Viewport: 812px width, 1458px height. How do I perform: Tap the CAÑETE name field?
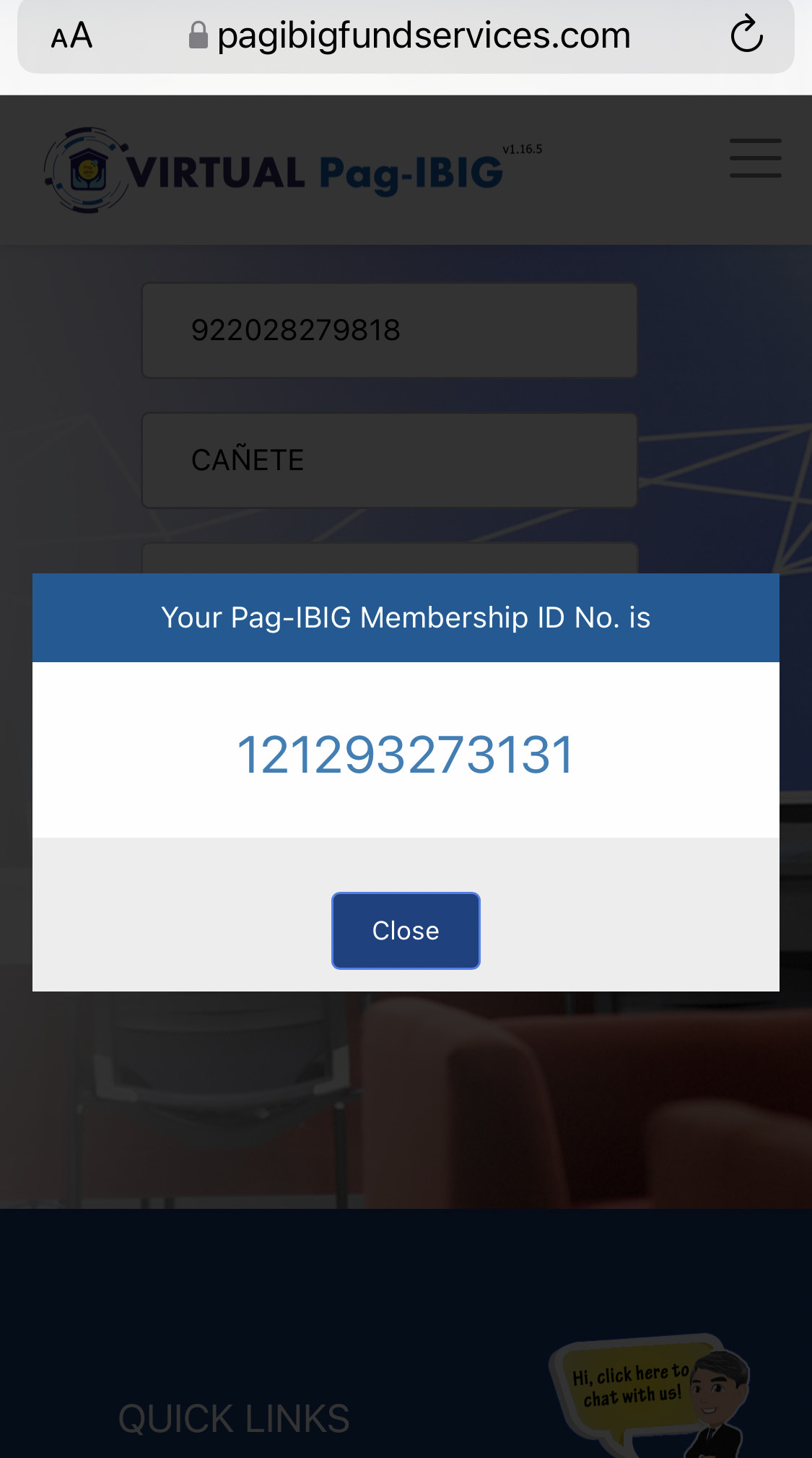coord(390,461)
